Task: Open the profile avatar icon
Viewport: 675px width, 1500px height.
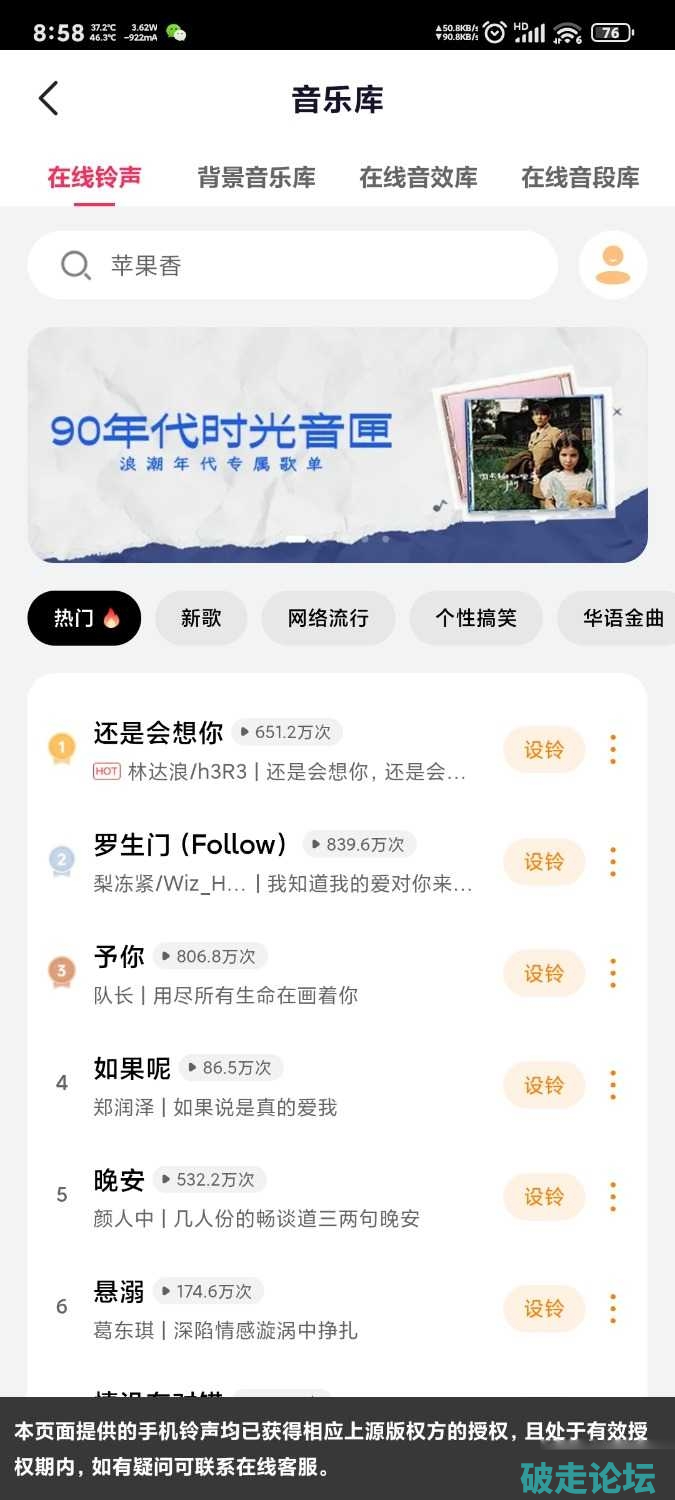Action: [612, 265]
